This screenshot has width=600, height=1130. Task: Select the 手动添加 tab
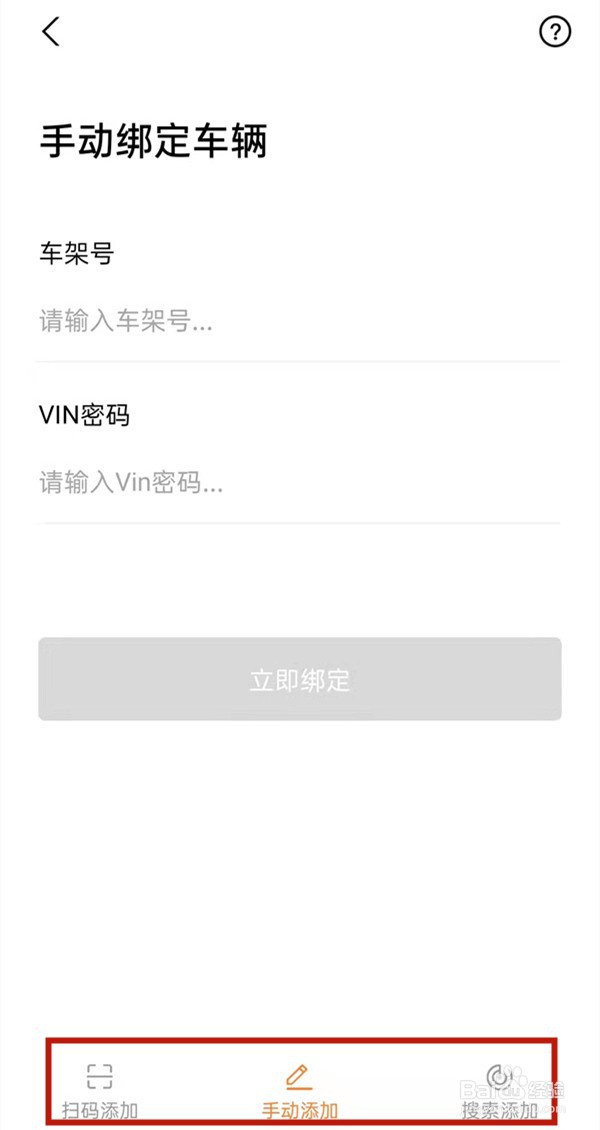(299, 1090)
